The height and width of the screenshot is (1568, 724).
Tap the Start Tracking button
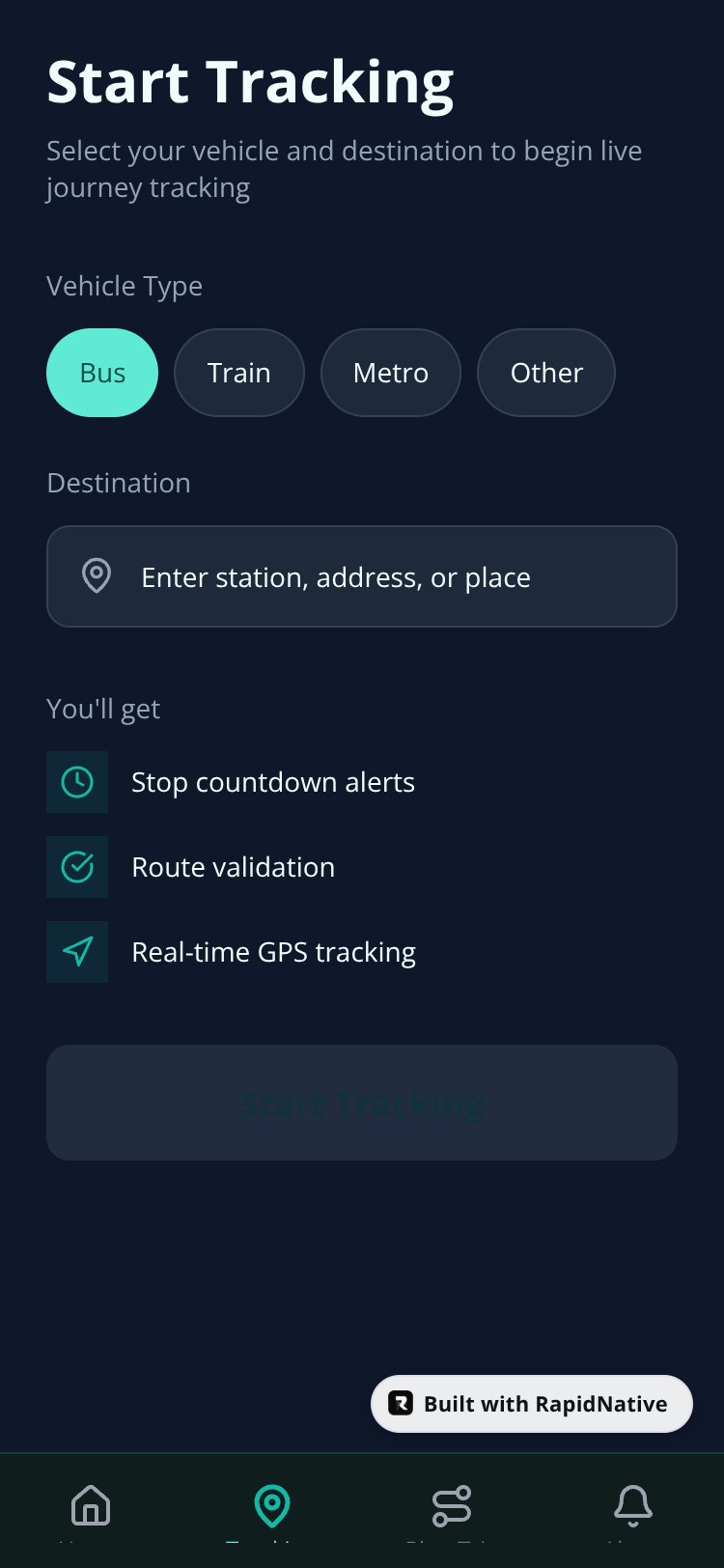362,1103
